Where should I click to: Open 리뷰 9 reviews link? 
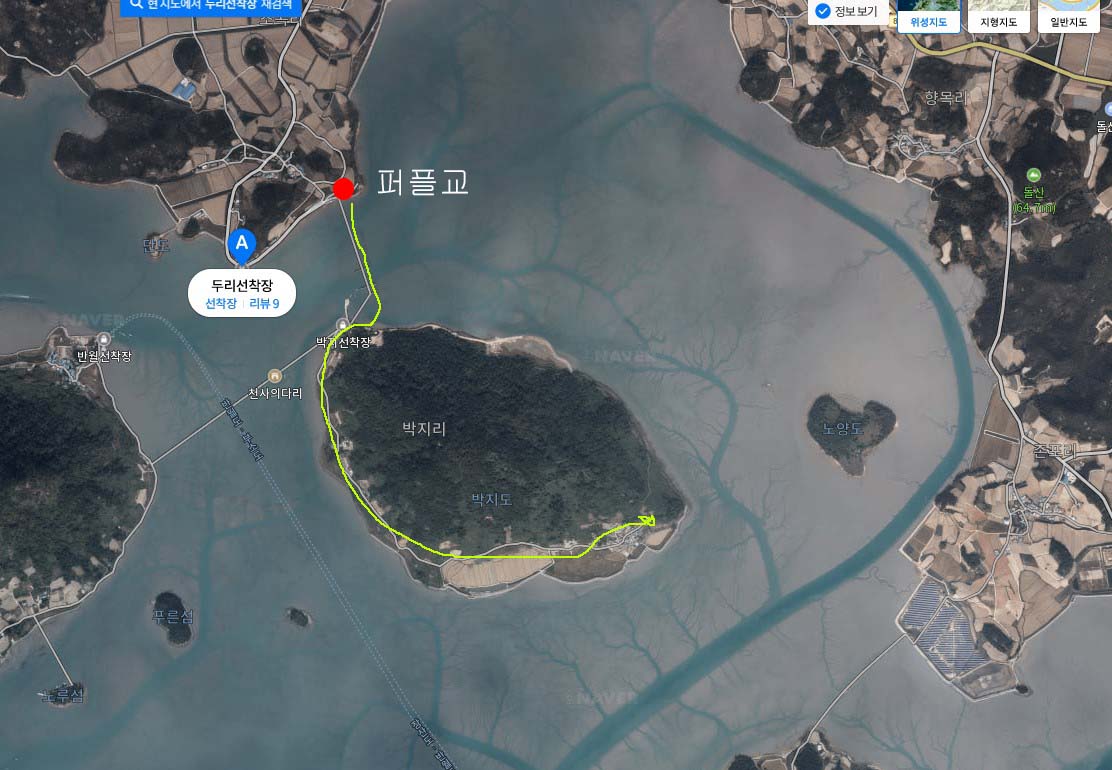264,304
